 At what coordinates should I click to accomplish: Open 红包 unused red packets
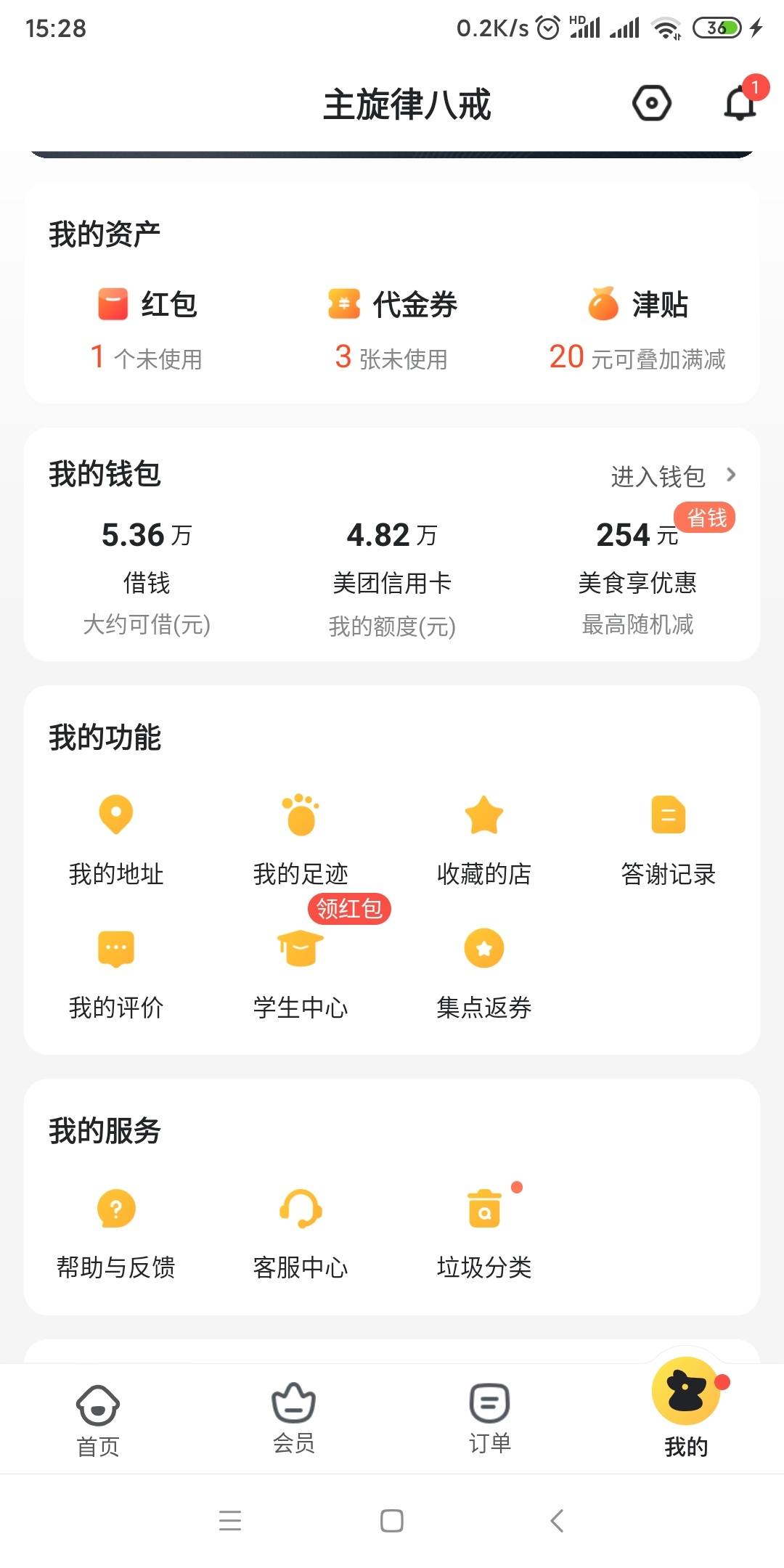147,330
